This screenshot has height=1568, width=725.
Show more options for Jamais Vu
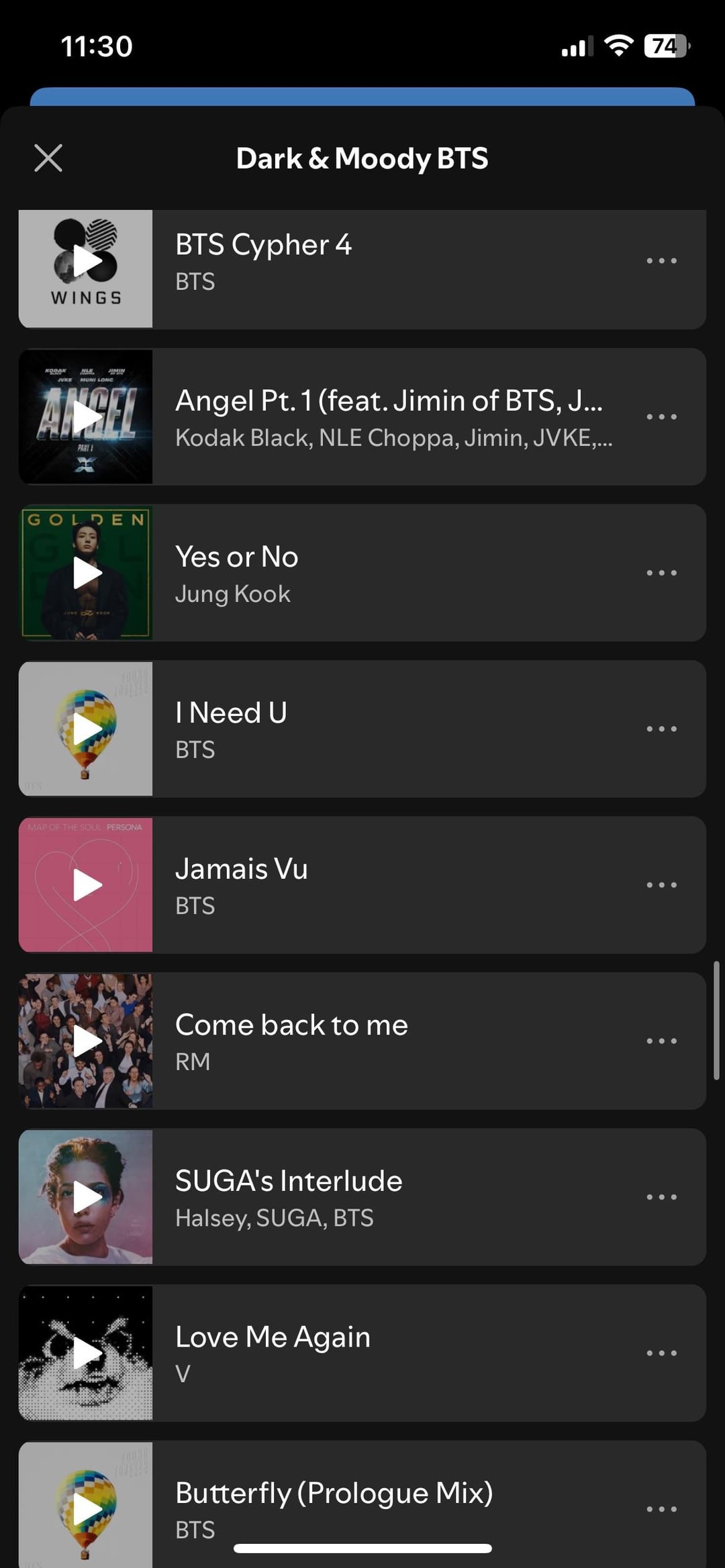coord(661,885)
